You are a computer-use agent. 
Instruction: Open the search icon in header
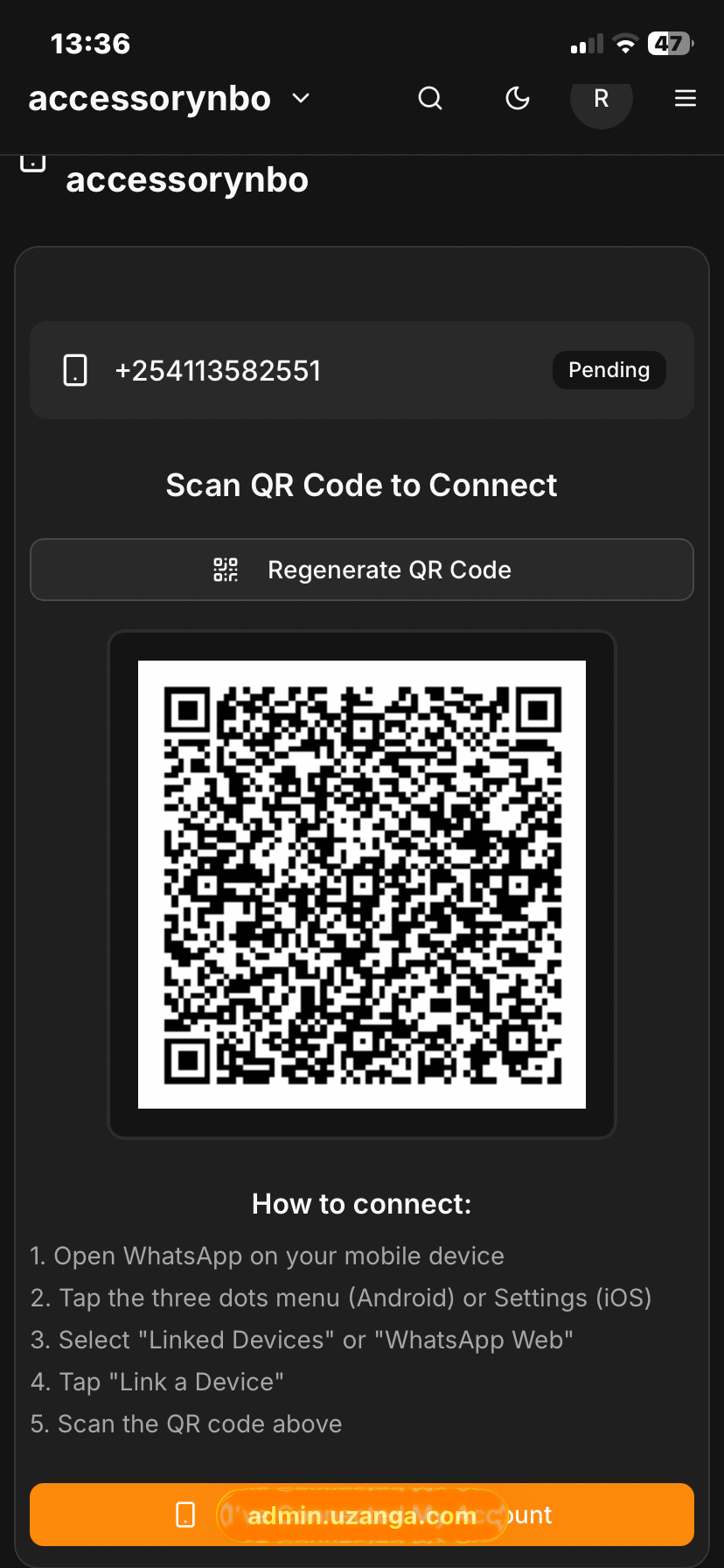(430, 98)
